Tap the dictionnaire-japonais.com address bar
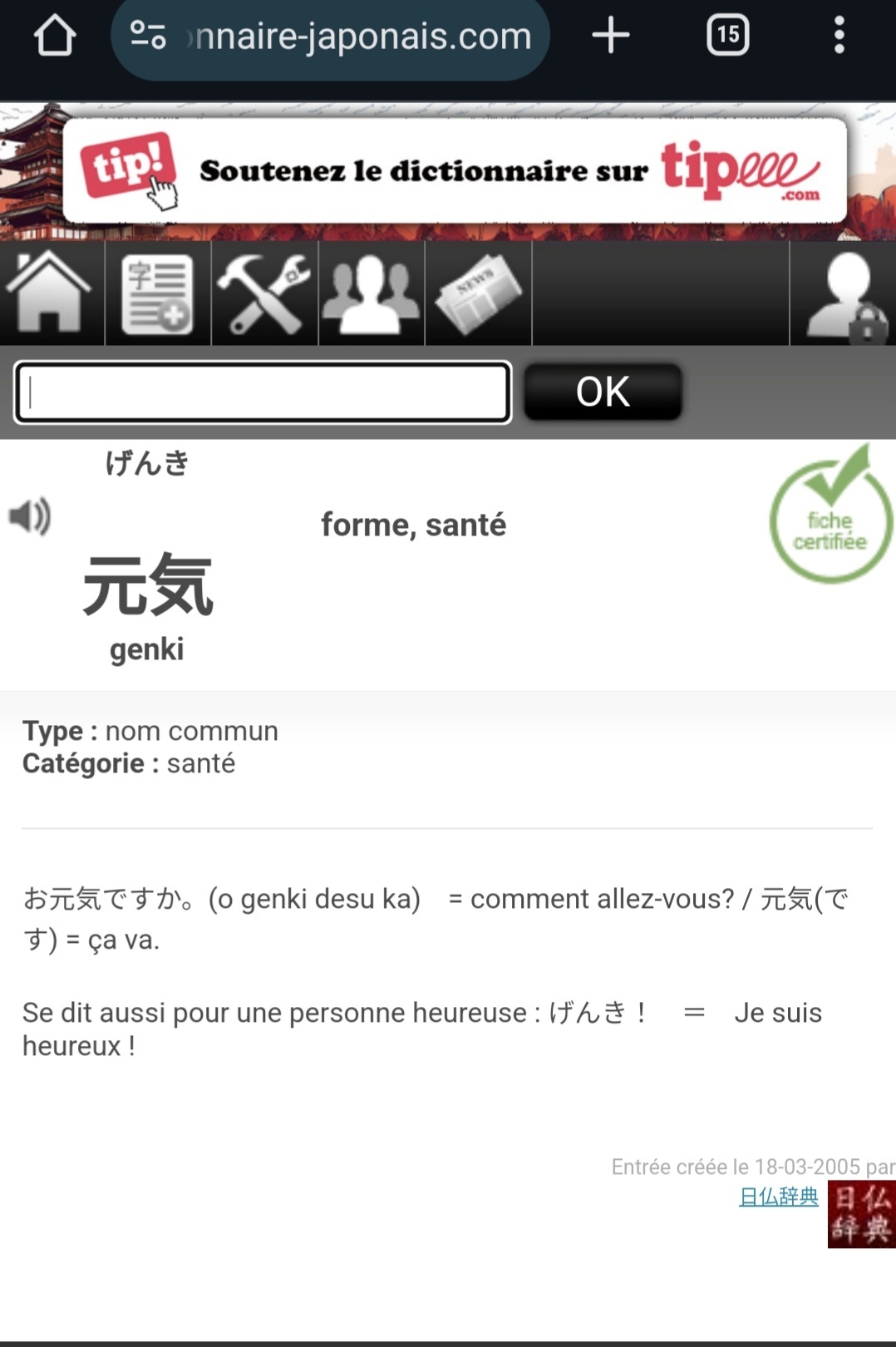The image size is (896, 1347). (x=331, y=37)
